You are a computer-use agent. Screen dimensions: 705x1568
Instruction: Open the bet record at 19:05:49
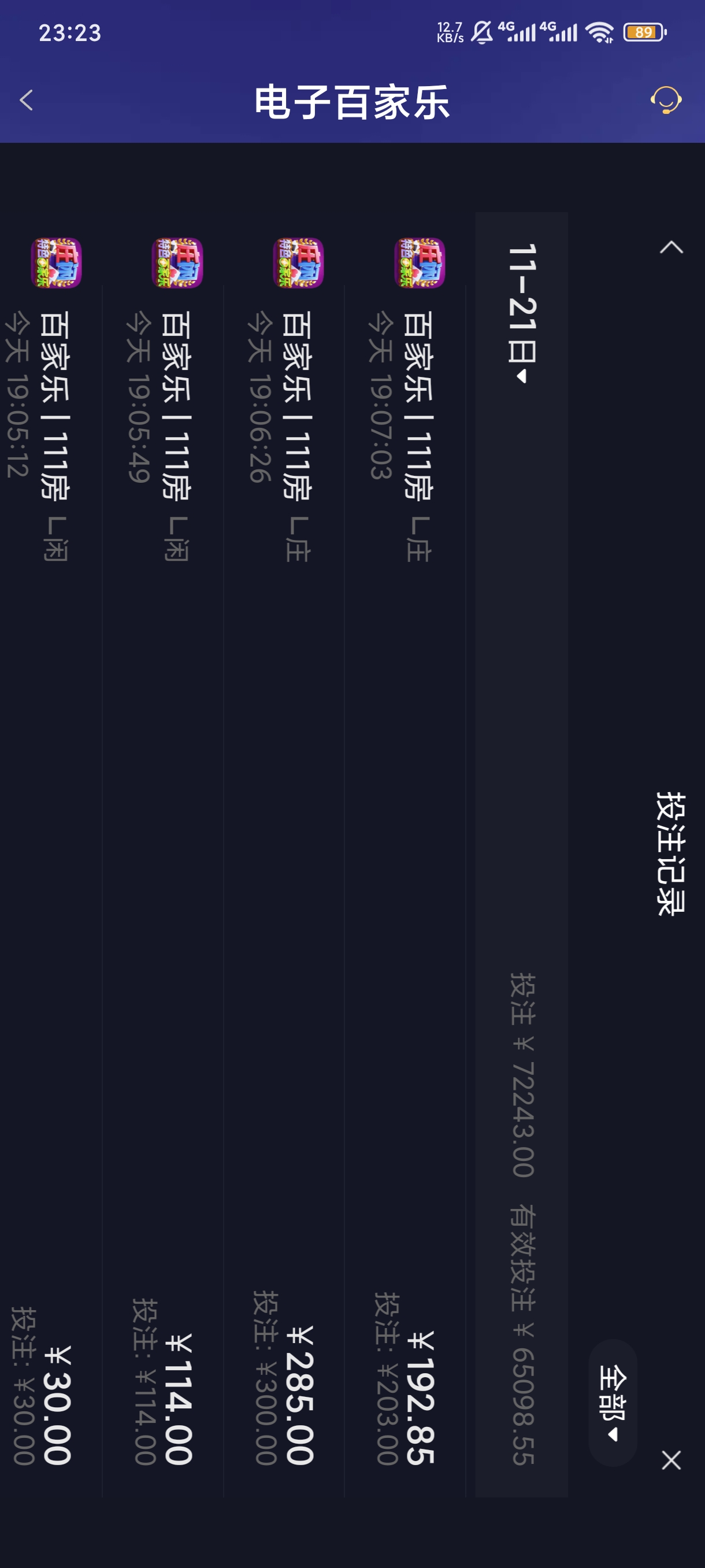tap(162, 852)
